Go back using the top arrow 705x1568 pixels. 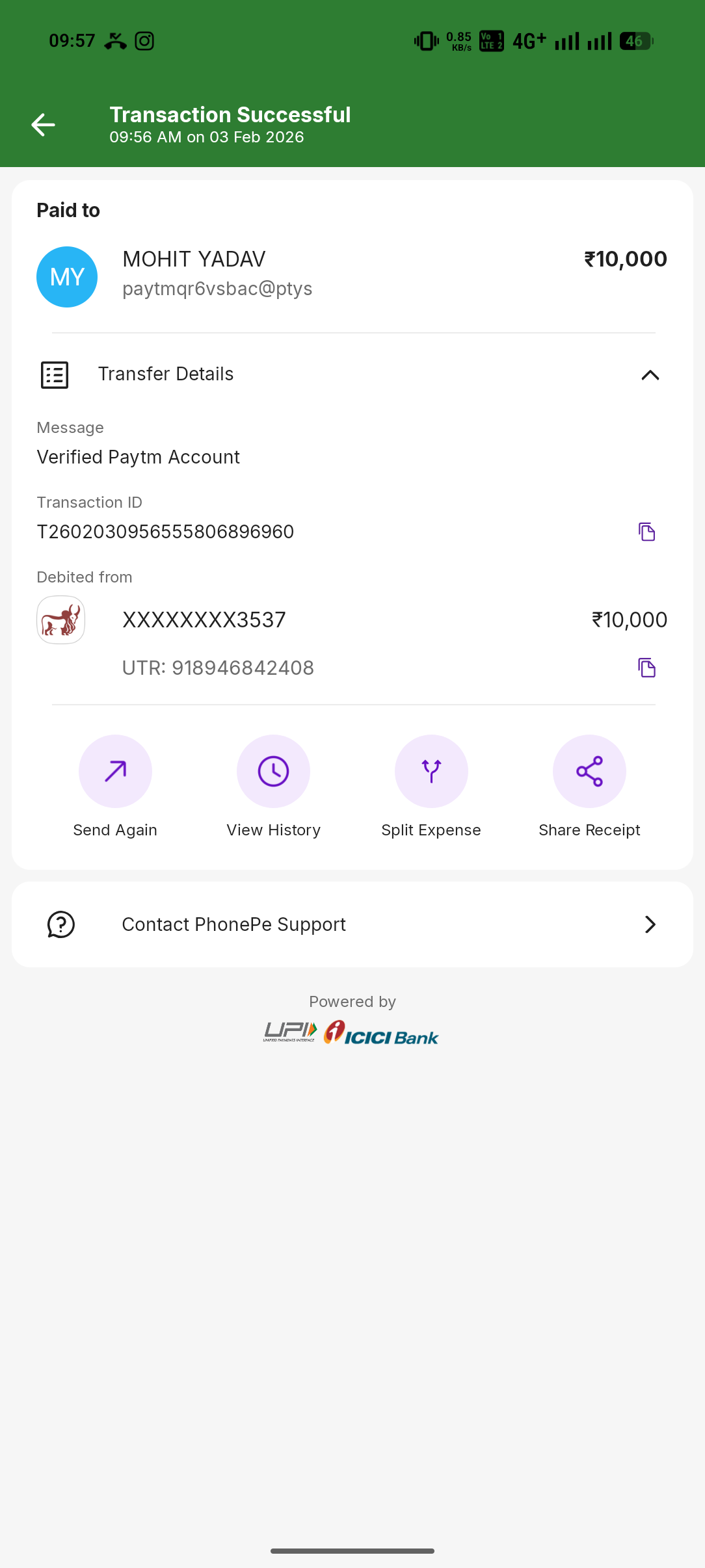point(43,125)
